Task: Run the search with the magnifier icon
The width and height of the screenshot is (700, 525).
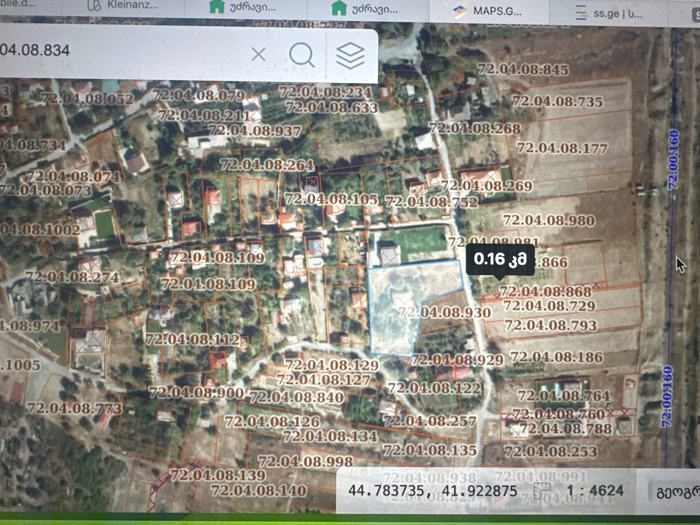Action: pyautogui.click(x=302, y=54)
